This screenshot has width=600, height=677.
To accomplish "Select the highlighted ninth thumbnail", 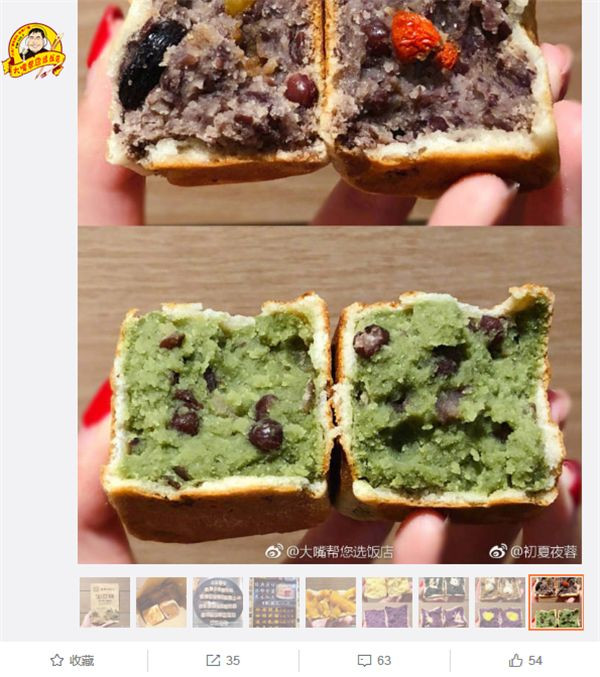I will pos(555,603).
